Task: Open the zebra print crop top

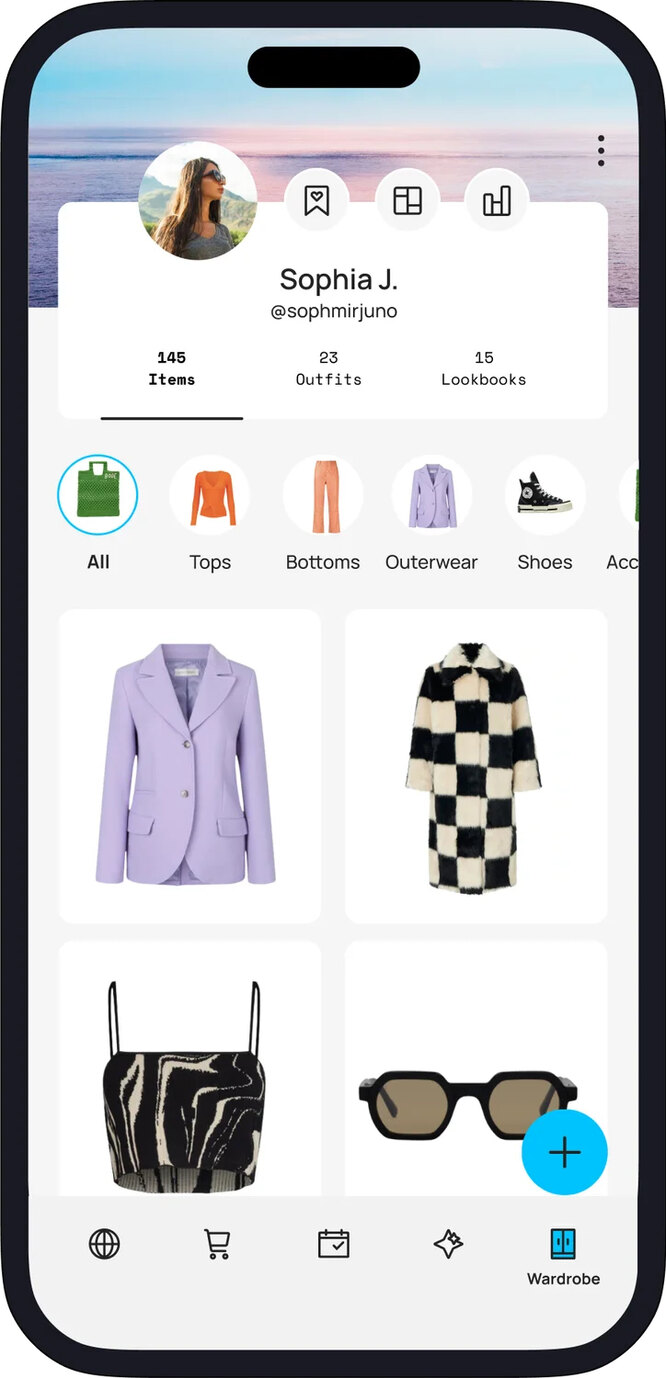Action: tap(189, 1080)
